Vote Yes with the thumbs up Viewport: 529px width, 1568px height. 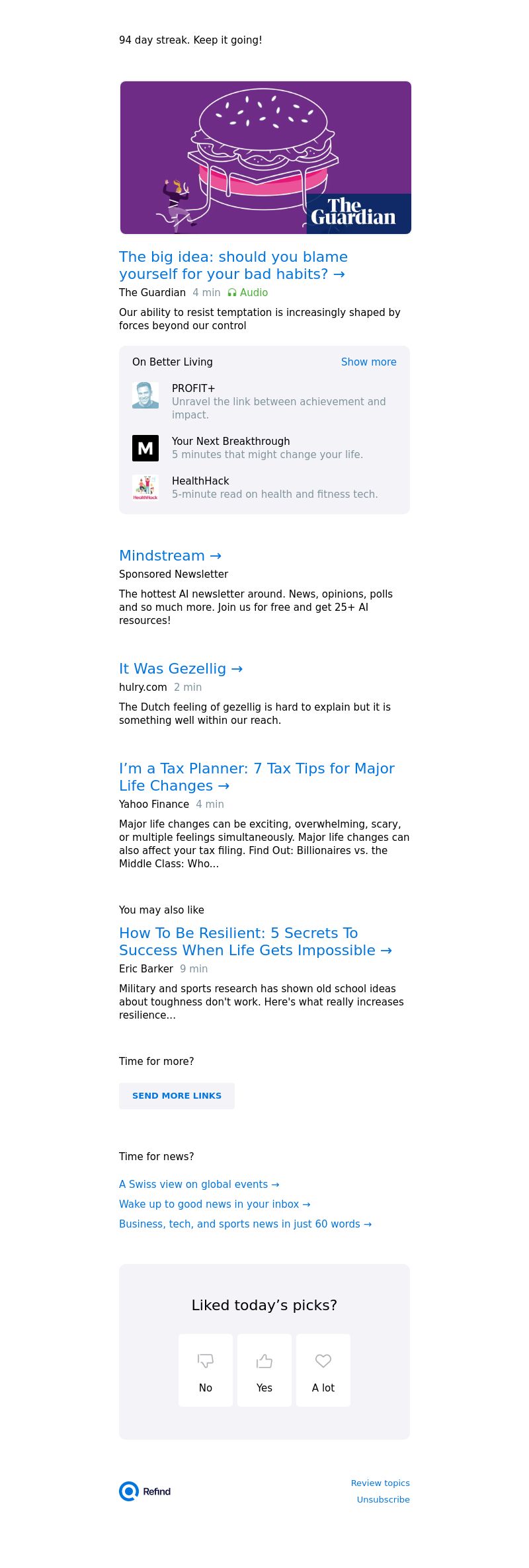(x=264, y=1370)
